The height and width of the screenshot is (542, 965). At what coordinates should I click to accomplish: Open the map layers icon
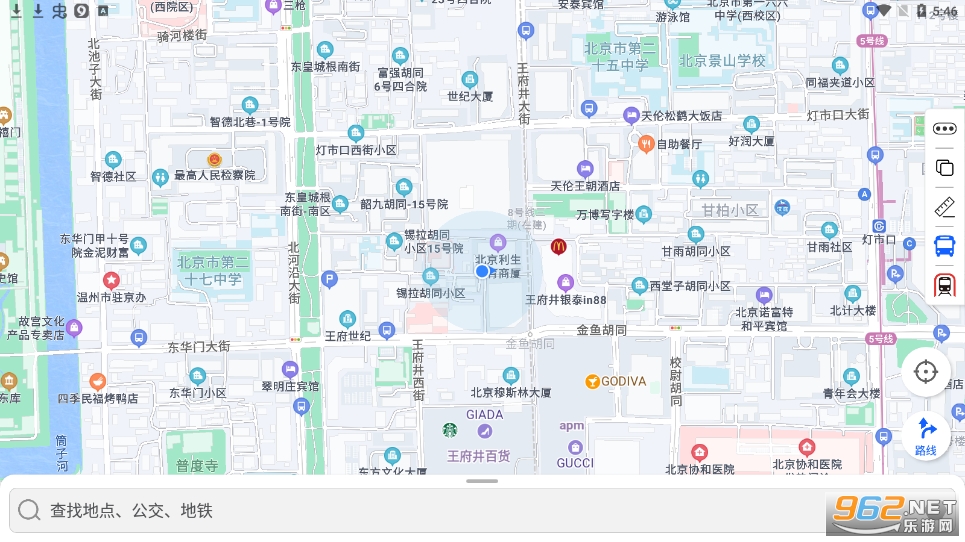point(944,167)
